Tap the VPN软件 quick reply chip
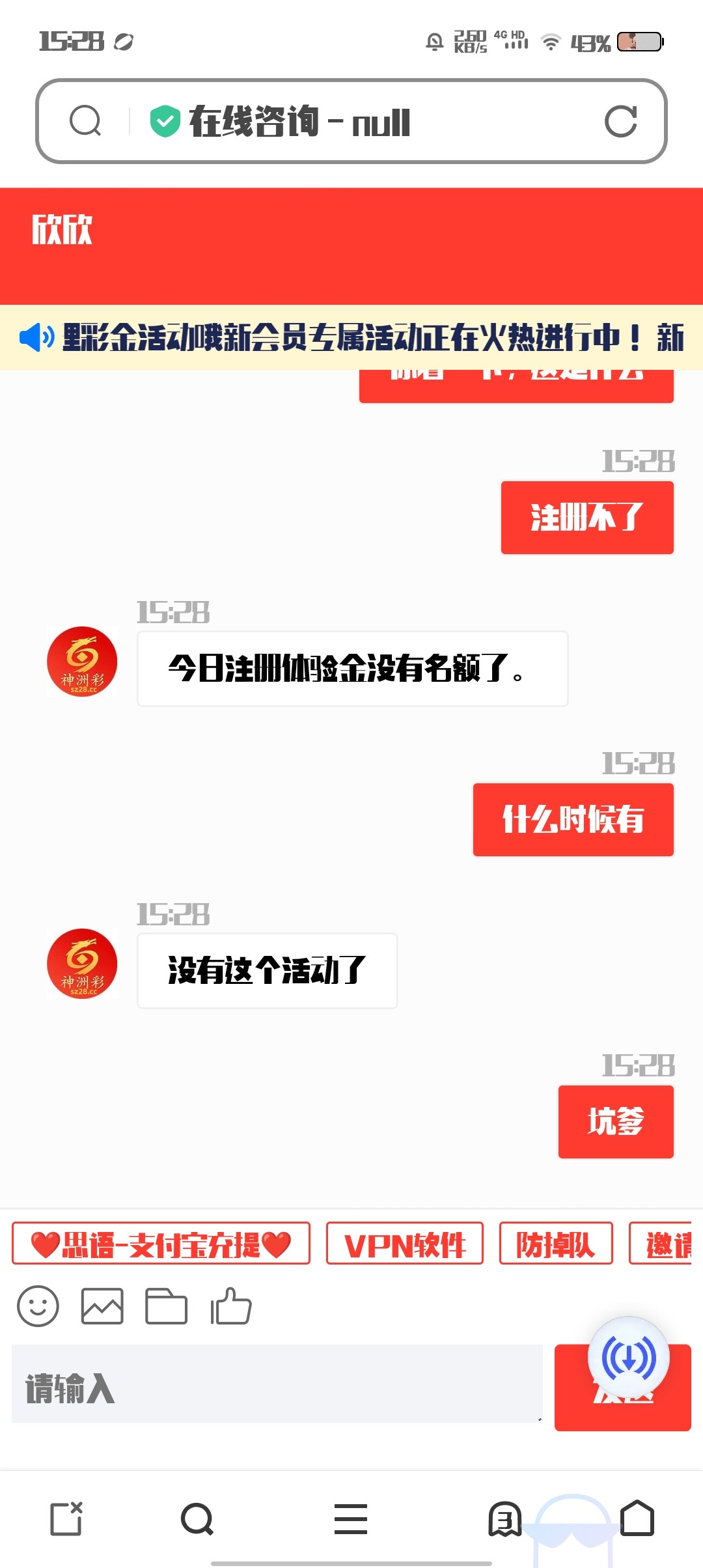 (404, 1244)
